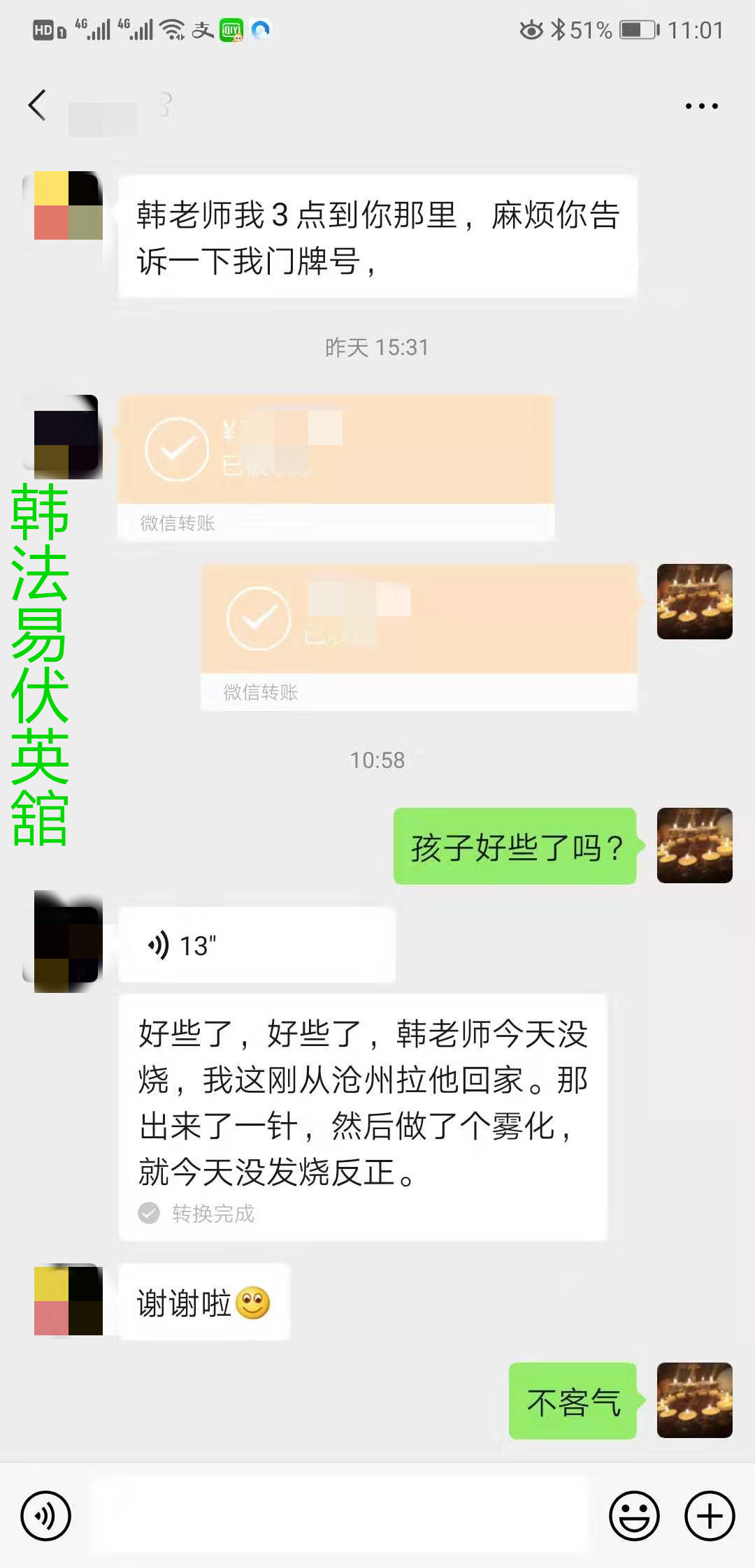Screen dimensions: 755x1568
Task: Open the plus attachments menu
Action: tap(710, 1516)
